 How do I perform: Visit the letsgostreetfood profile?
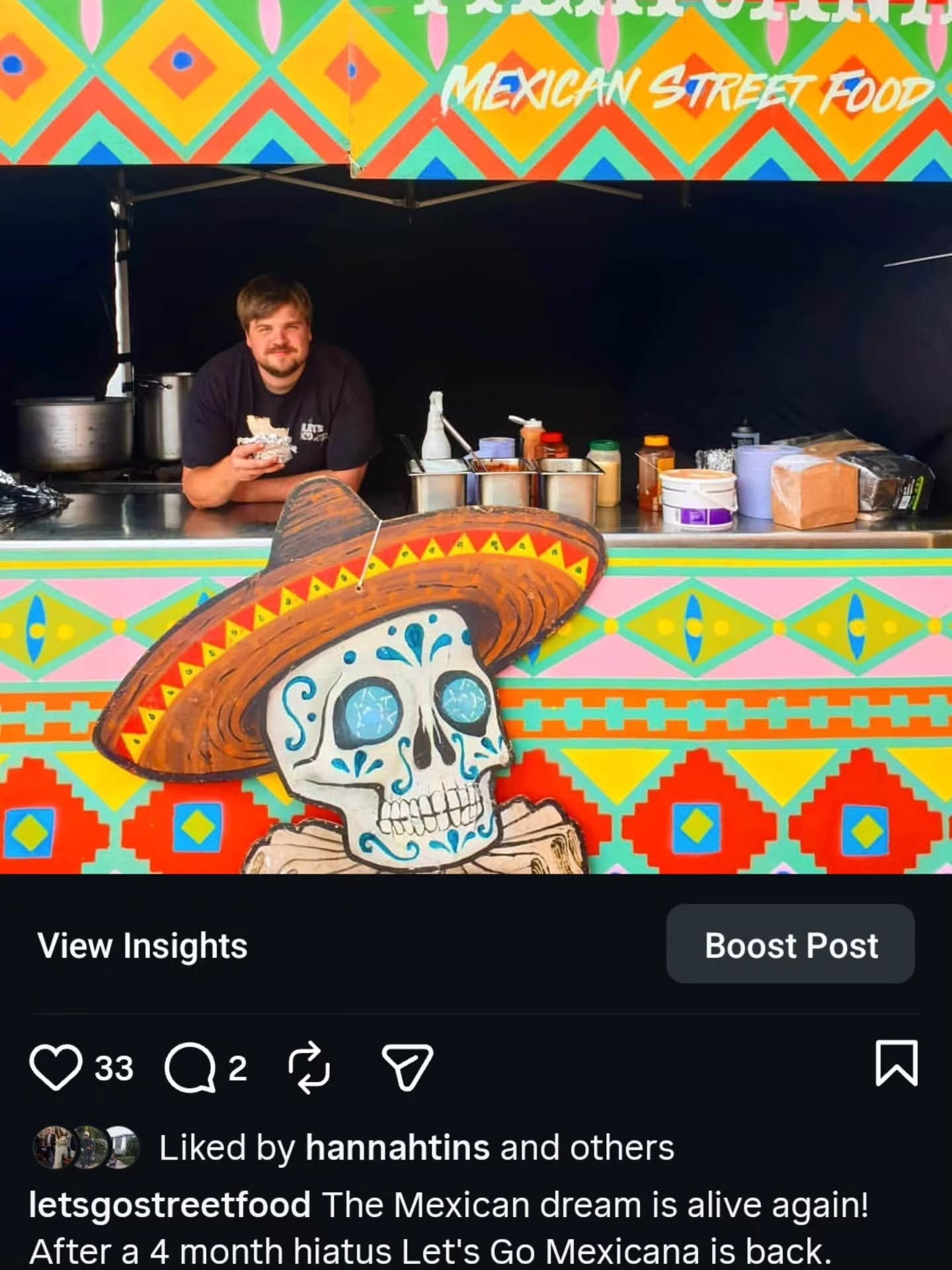coord(173,1205)
